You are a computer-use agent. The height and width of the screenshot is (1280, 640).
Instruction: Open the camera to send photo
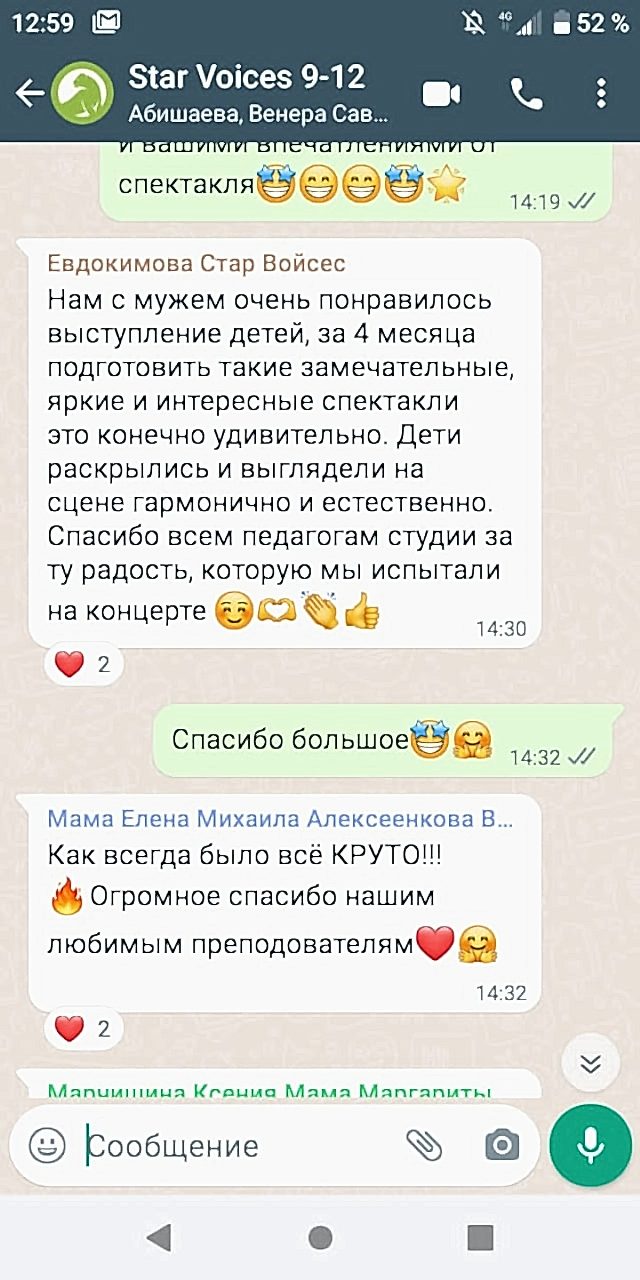[502, 1145]
